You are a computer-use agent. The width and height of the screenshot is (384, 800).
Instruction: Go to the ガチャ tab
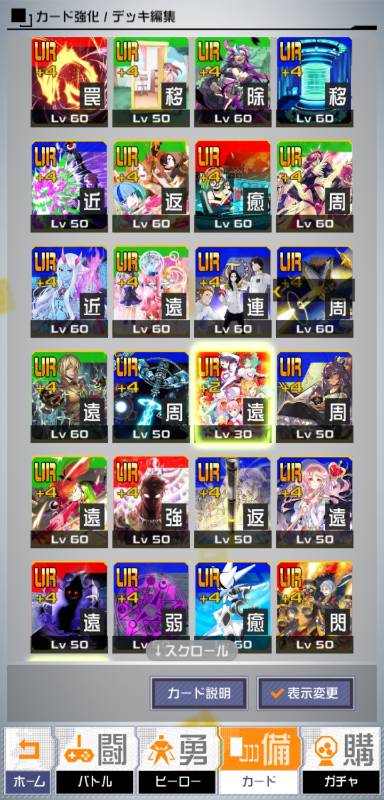(341, 761)
